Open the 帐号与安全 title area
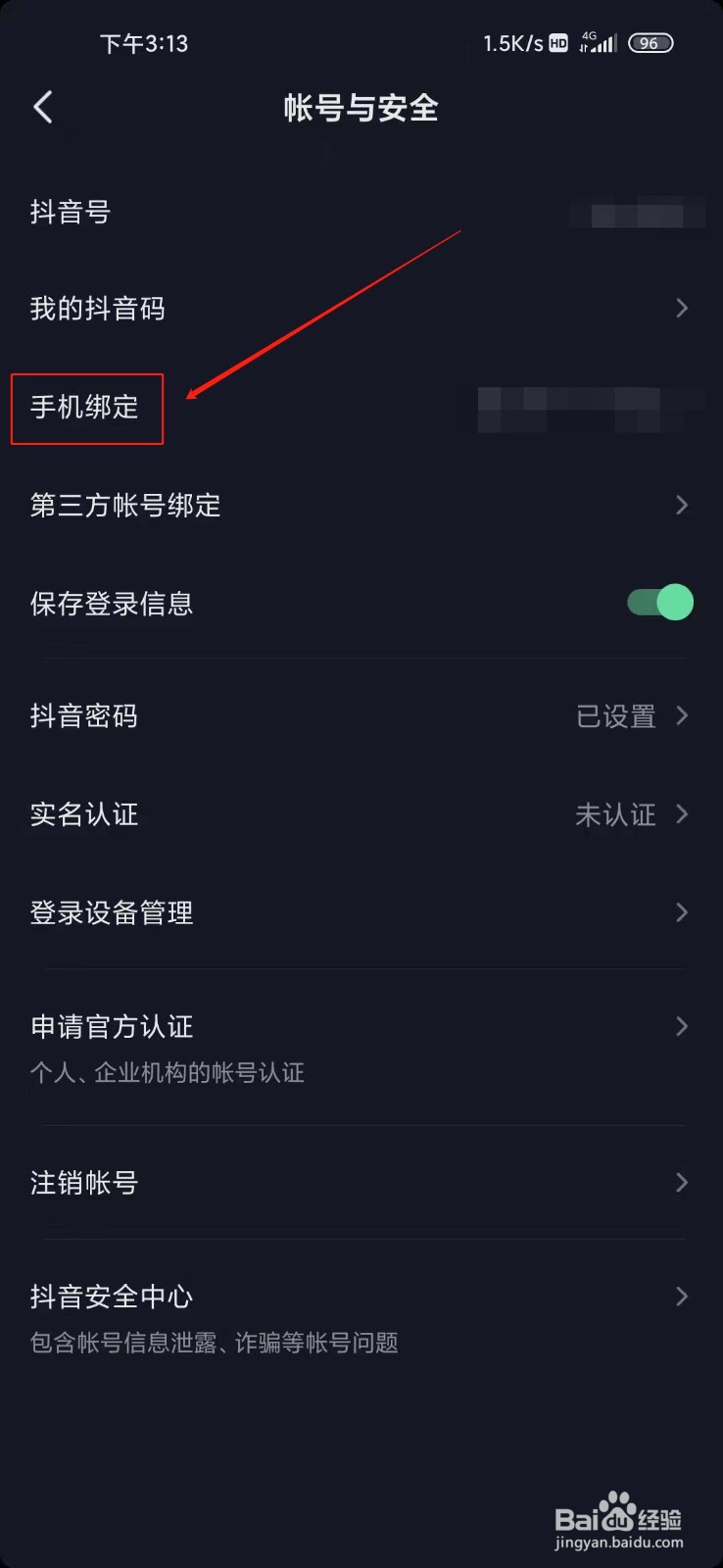The image size is (723, 1568). [x=361, y=109]
